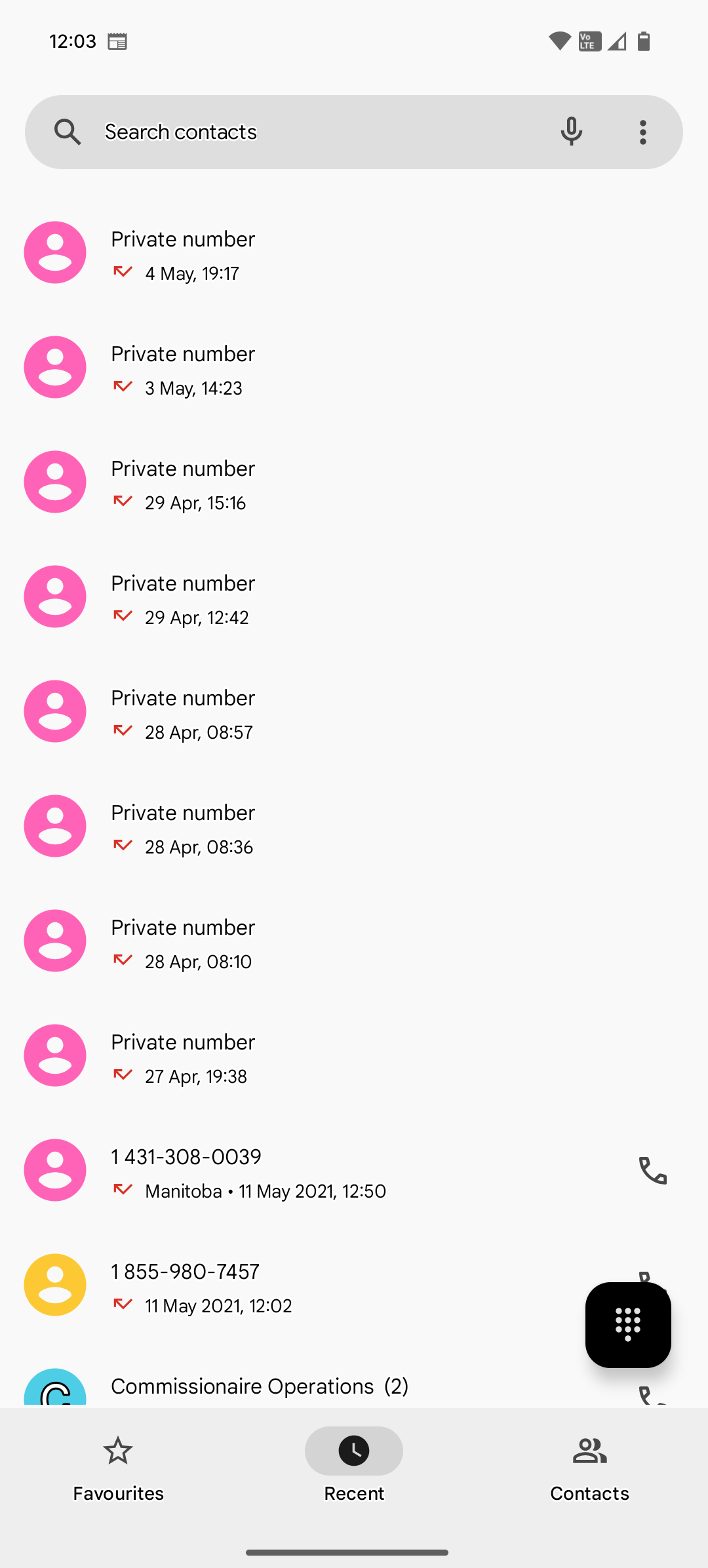Tap the pink avatar of the 4 May call

click(x=54, y=252)
